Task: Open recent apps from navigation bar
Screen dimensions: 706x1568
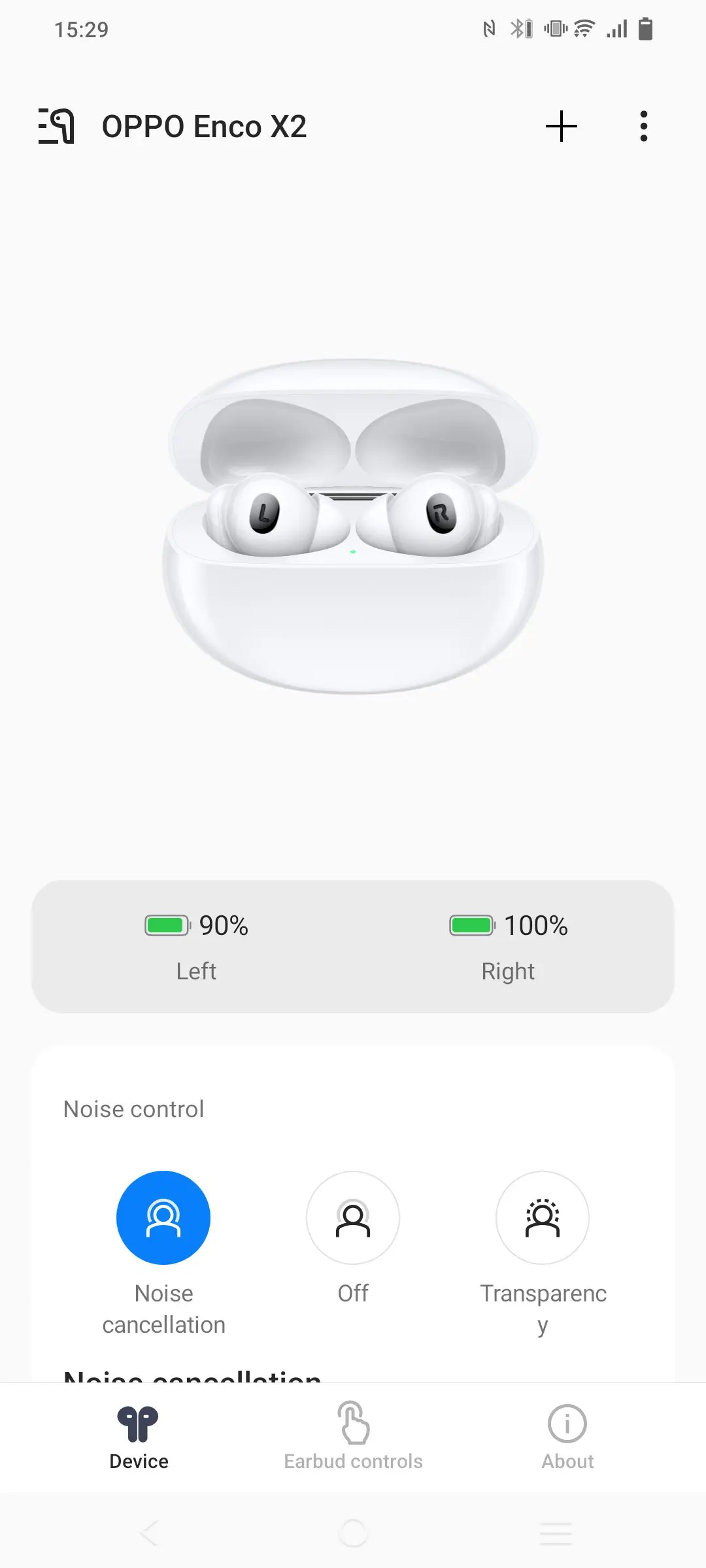Action: tap(556, 1533)
